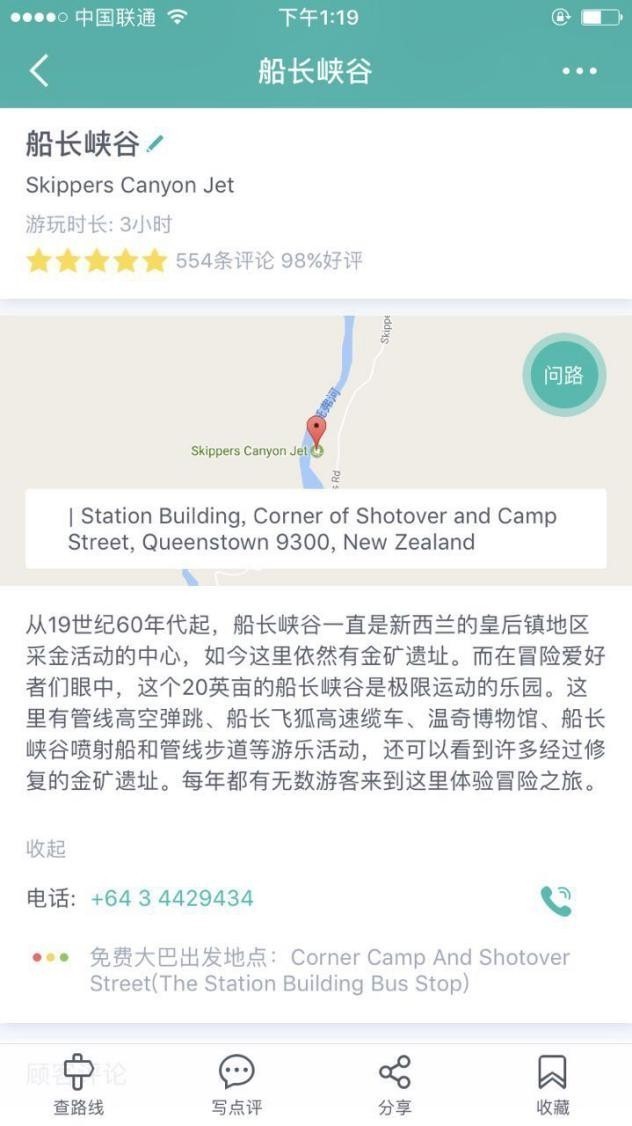Save this place with 收藏
Screen dimensions: 632x1126
(552, 1085)
